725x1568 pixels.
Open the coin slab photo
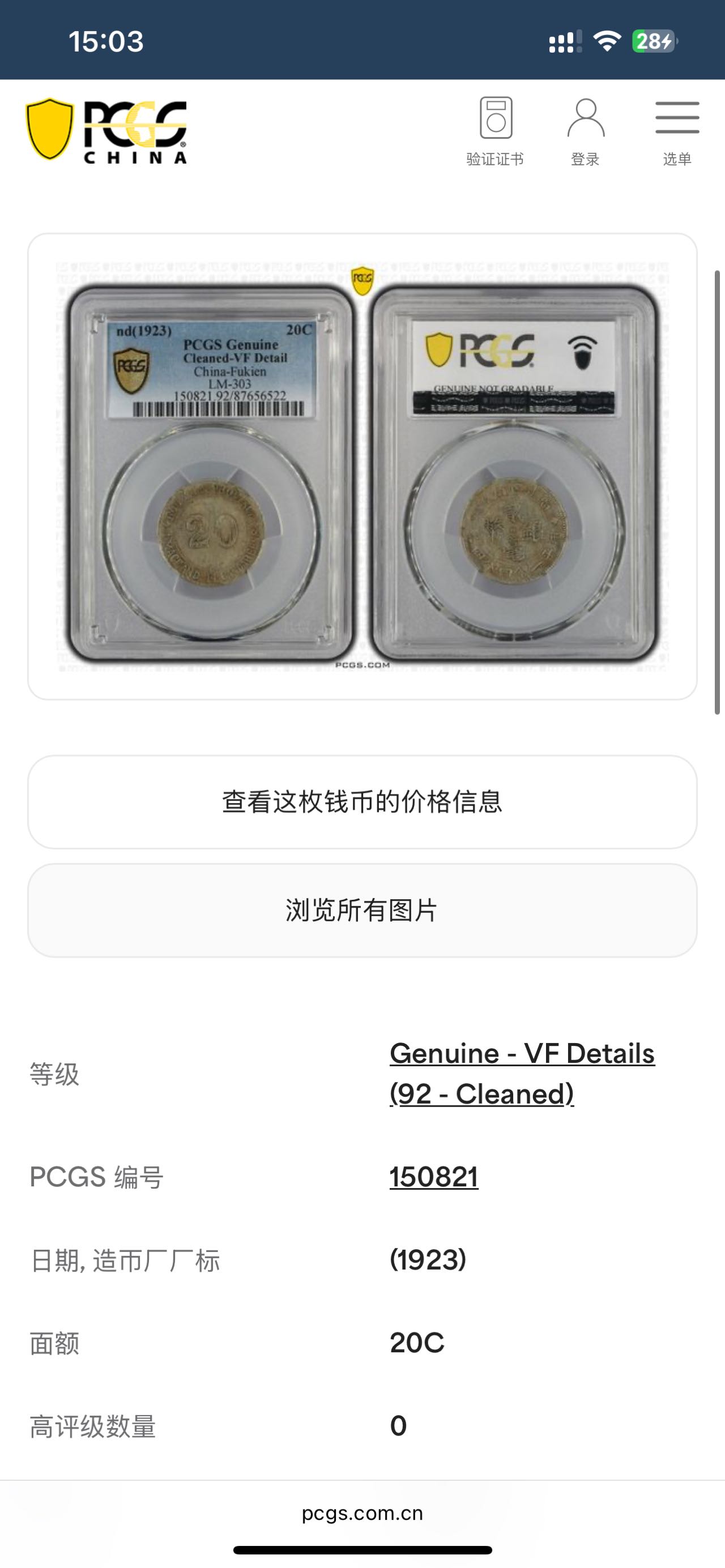(x=362, y=466)
